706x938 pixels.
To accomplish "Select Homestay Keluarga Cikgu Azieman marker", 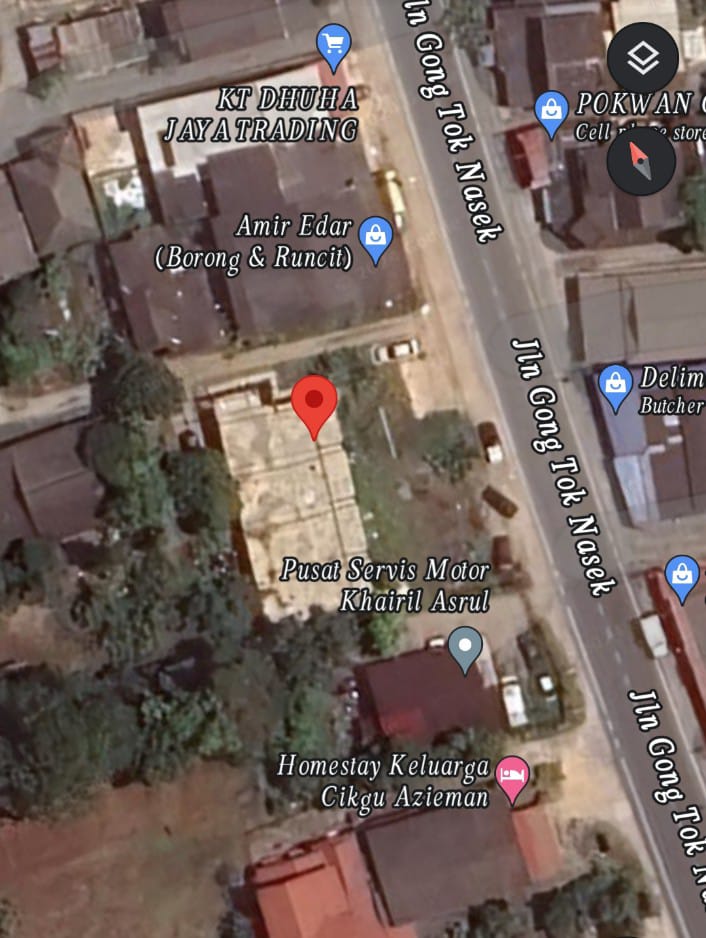I will click(513, 777).
